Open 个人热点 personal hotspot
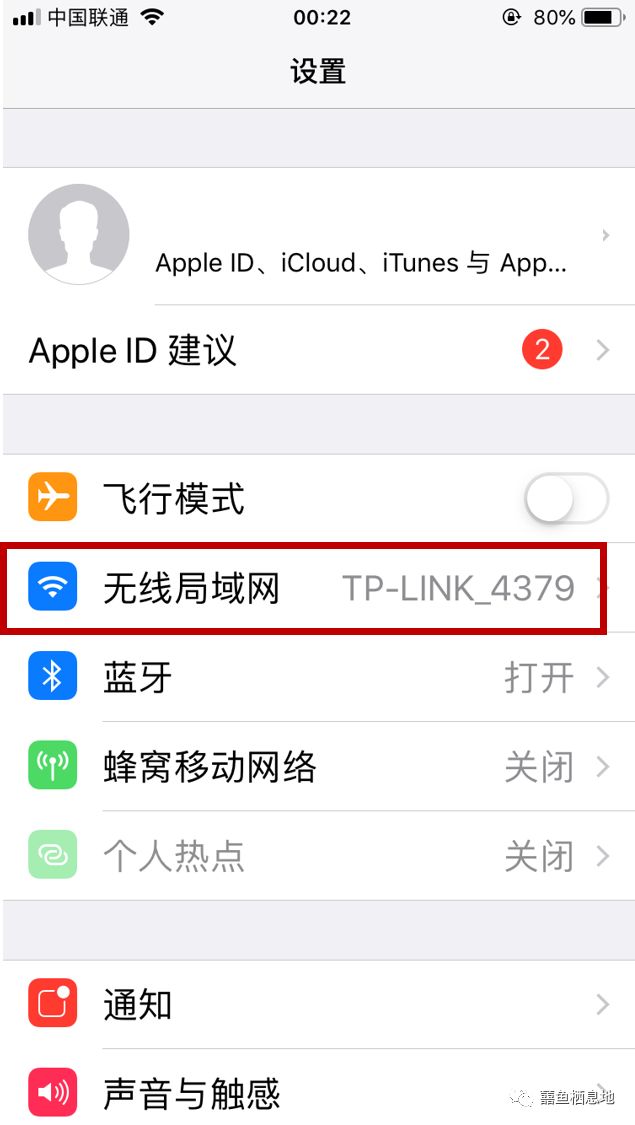635x1125 pixels. click(317, 856)
